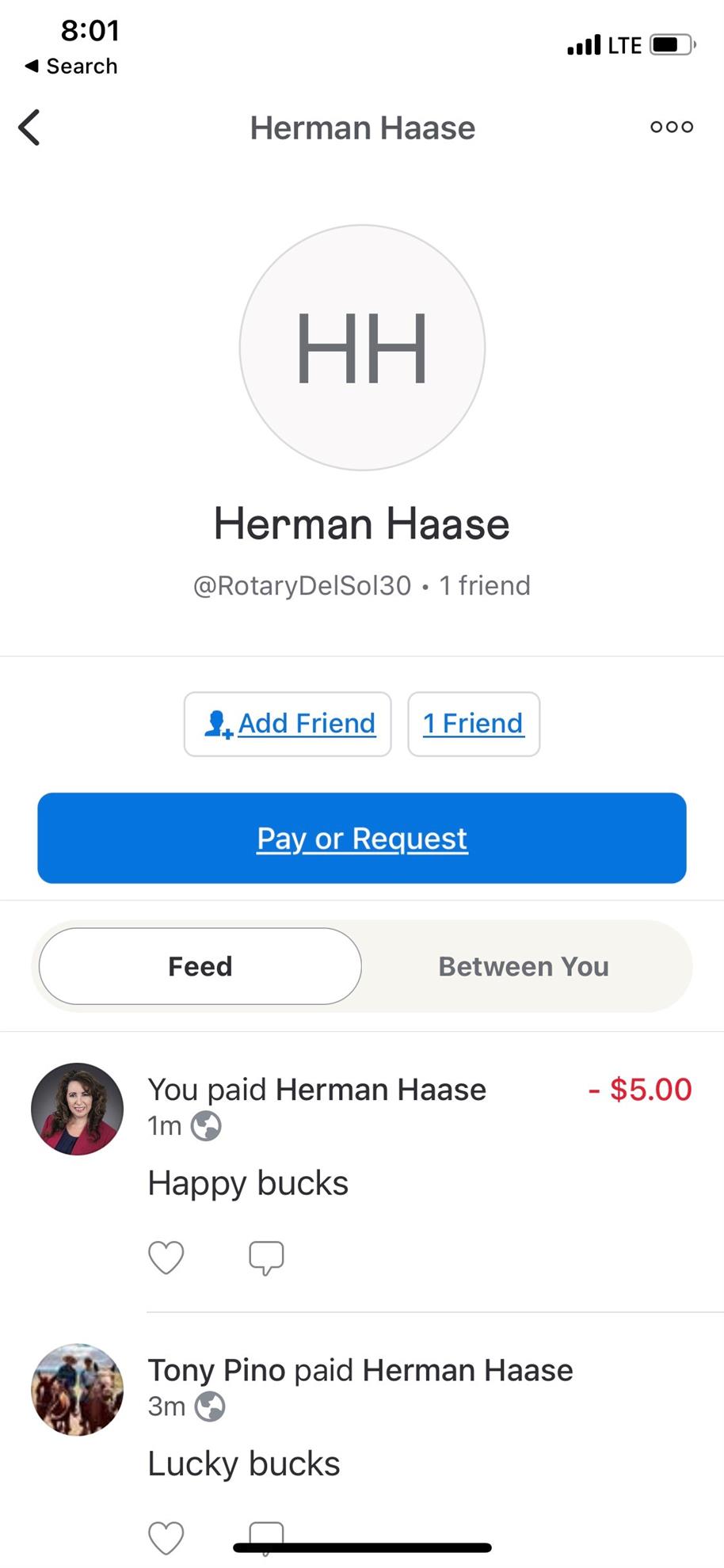Image resolution: width=724 pixels, height=1568 pixels.
Task: View Herman's 1 Friend list
Action: click(473, 724)
